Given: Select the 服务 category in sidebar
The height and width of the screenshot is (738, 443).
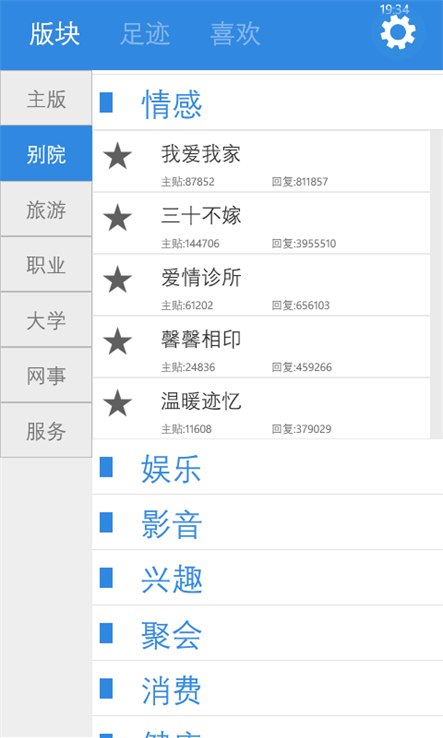Looking at the screenshot, I should [x=46, y=430].
